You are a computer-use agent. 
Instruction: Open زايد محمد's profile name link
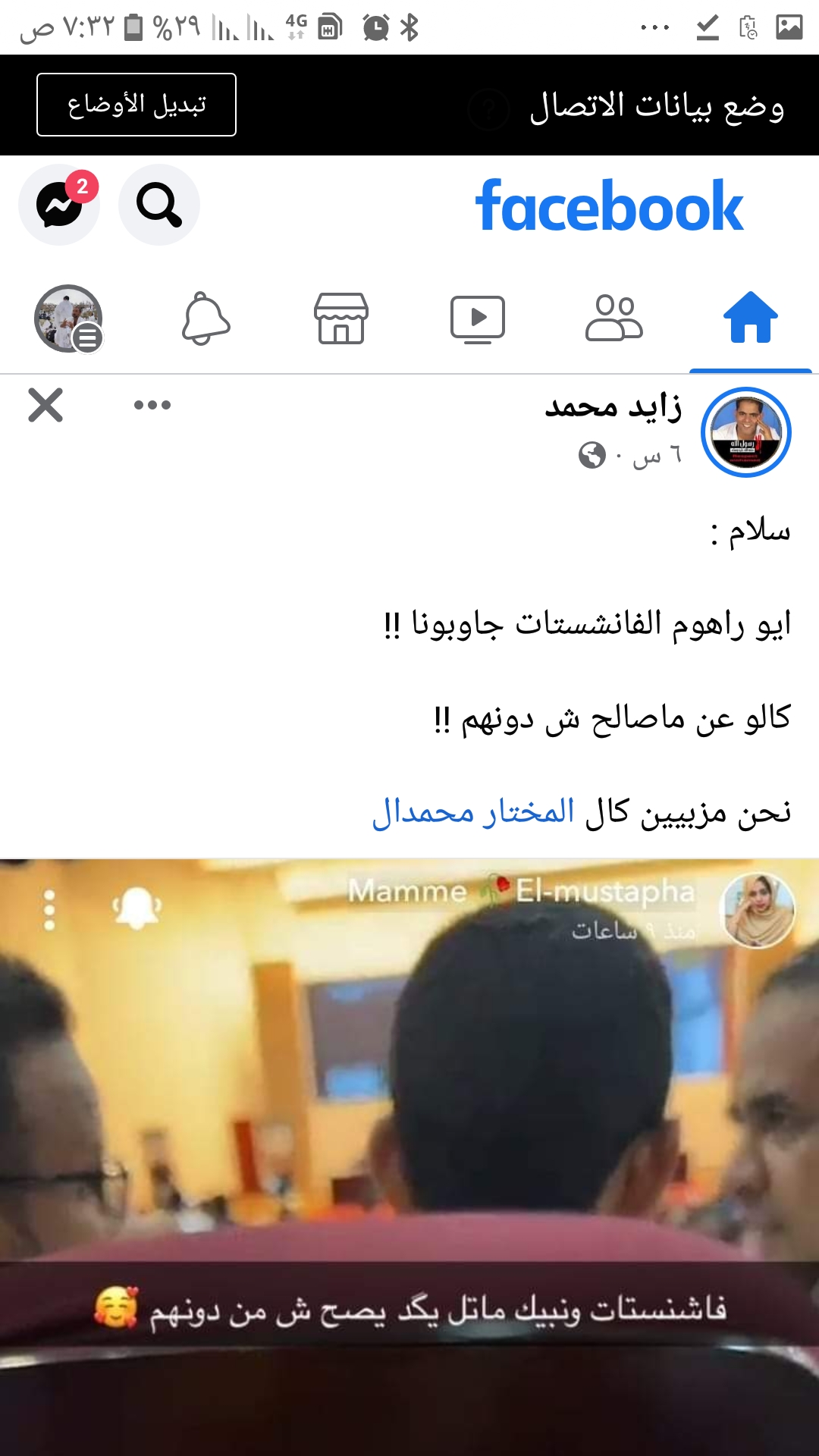pos(613,407)
